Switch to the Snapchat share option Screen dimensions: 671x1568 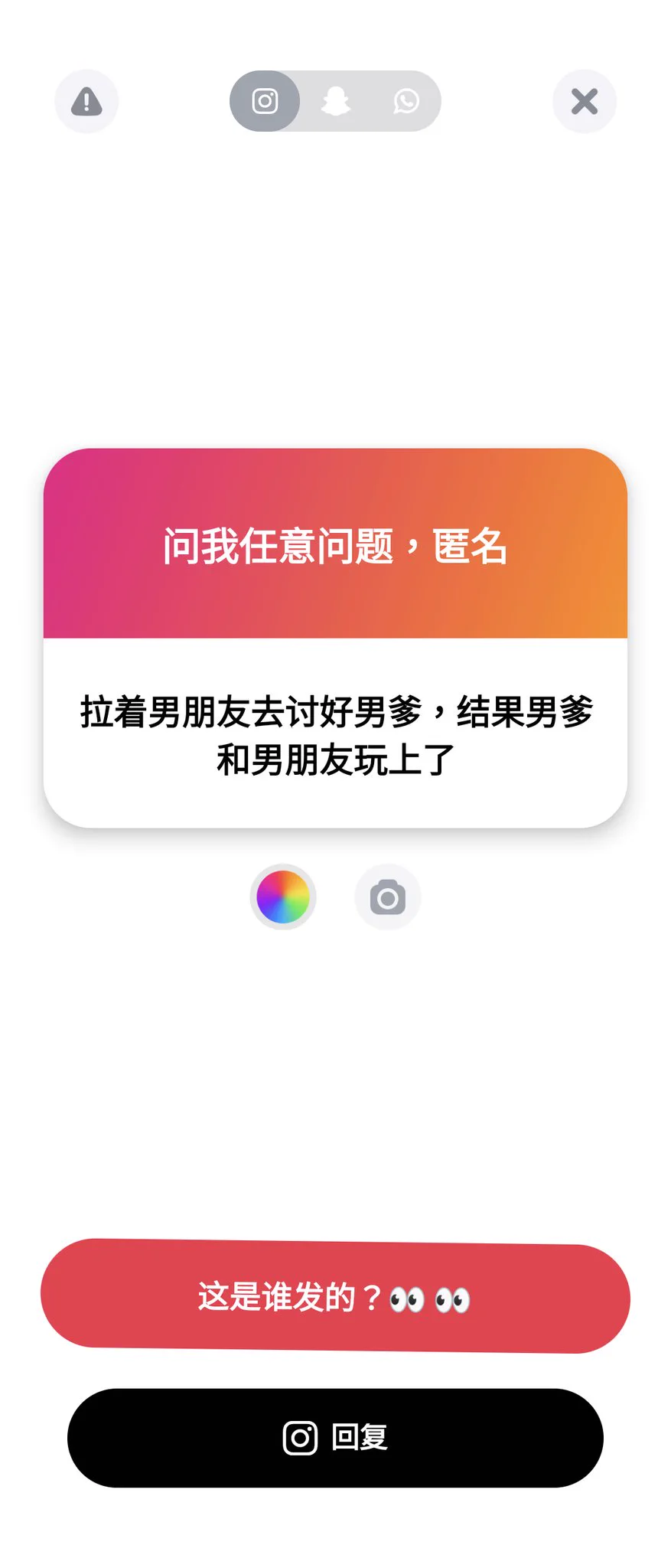[335, 101]
